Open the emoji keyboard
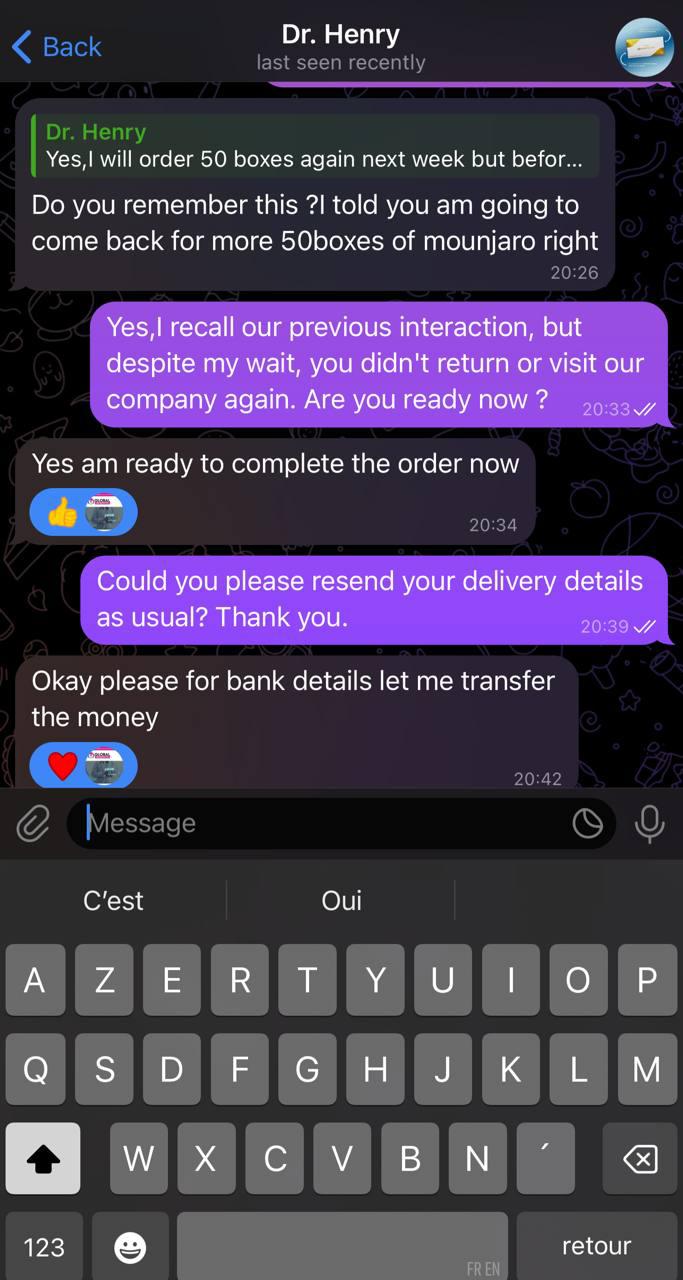683x1280 pixels. 130,1246
